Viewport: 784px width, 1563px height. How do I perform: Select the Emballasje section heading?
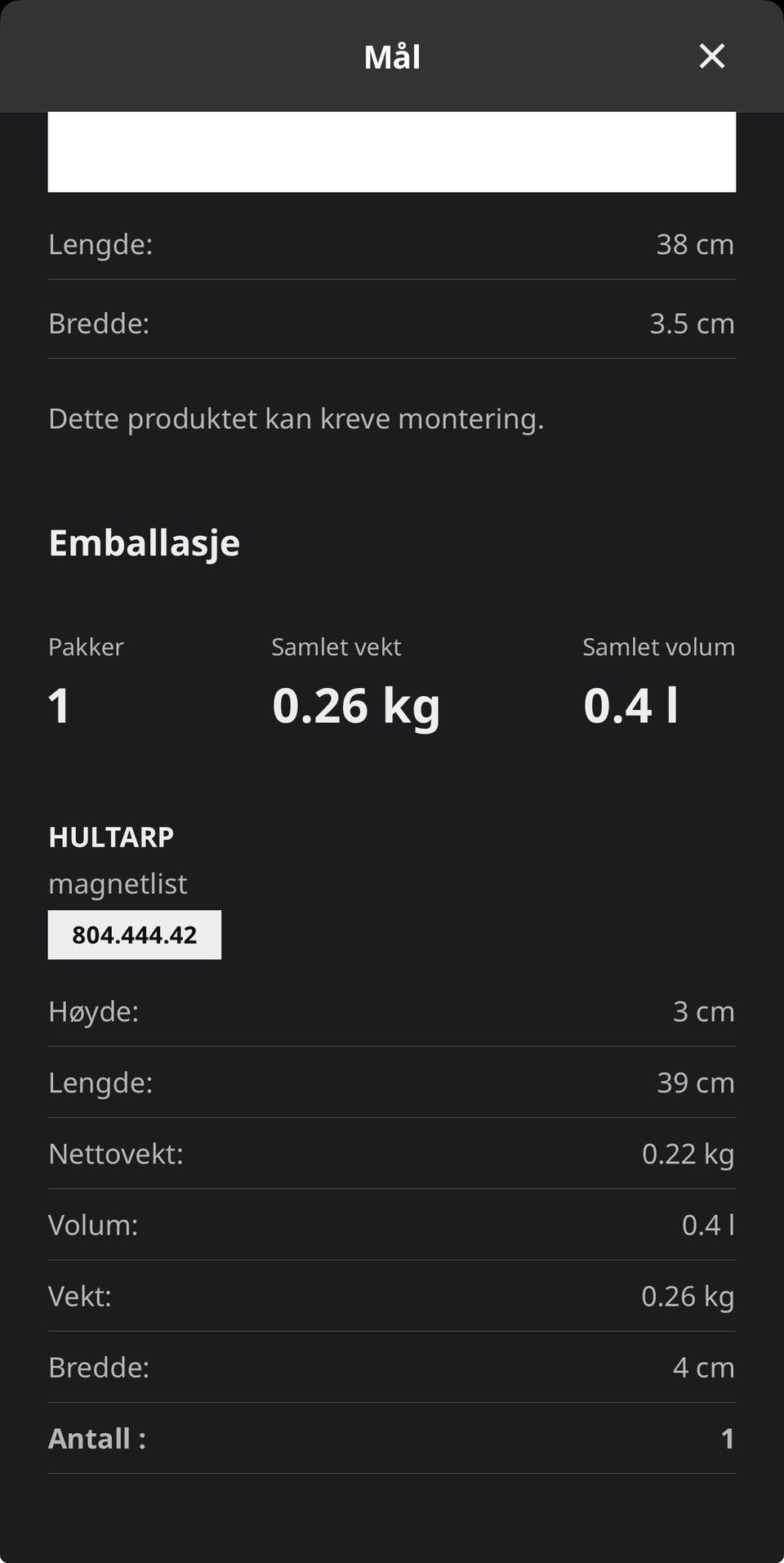pyautogui.click(x=144, y=542)
